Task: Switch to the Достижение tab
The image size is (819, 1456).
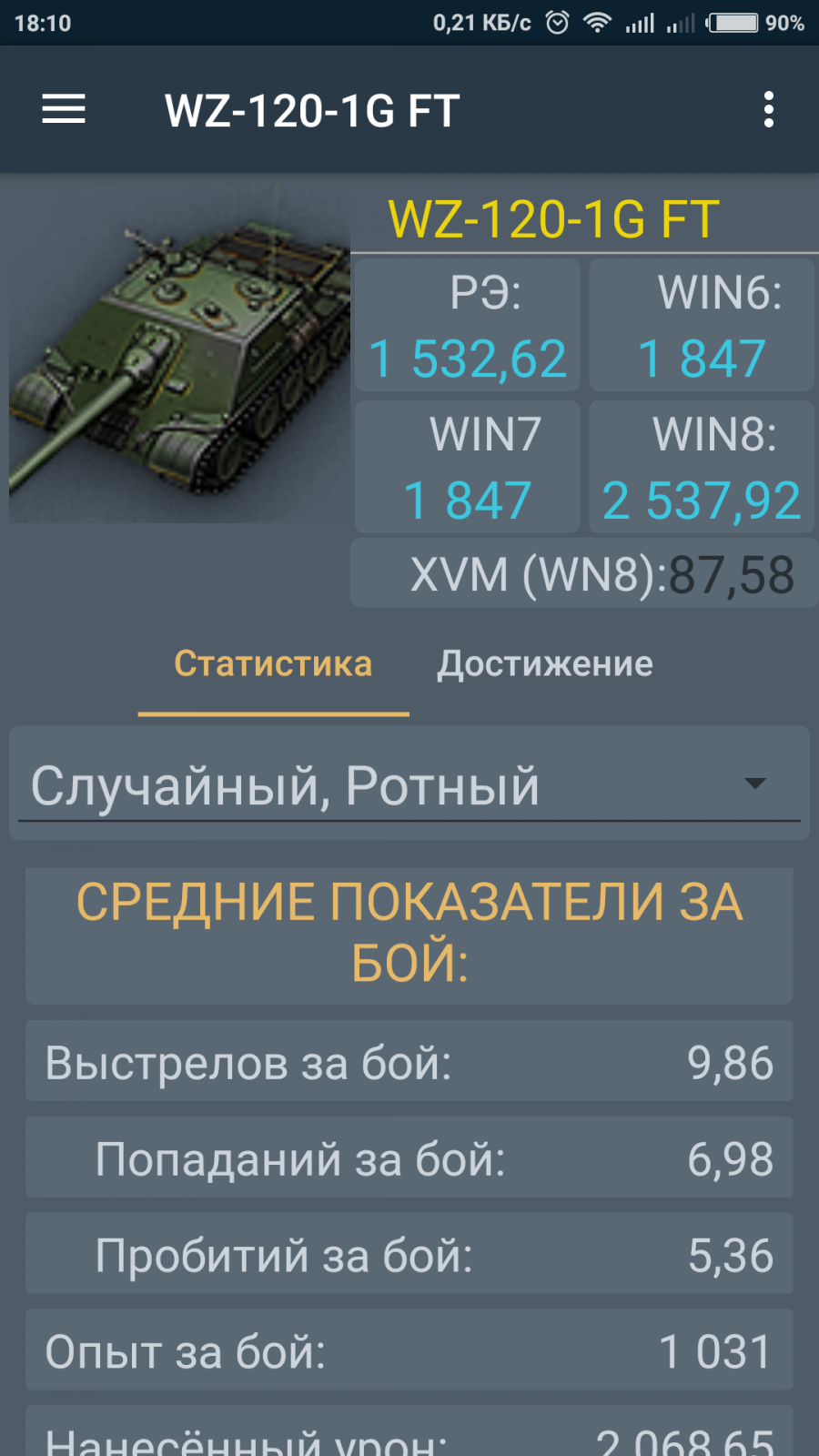Action: click(x=544, y=664)
